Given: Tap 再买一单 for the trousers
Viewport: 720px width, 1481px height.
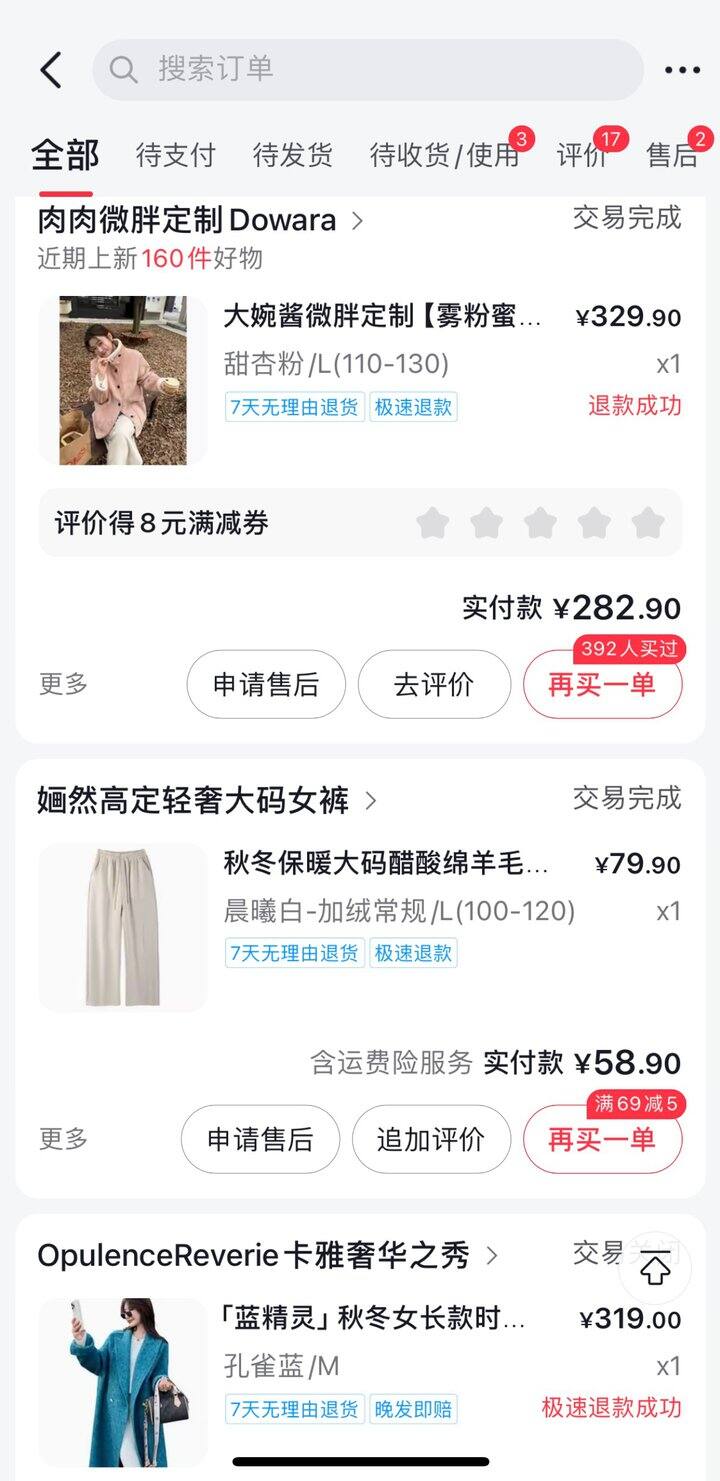Looking at the screenshot, I should point(602,1139).
